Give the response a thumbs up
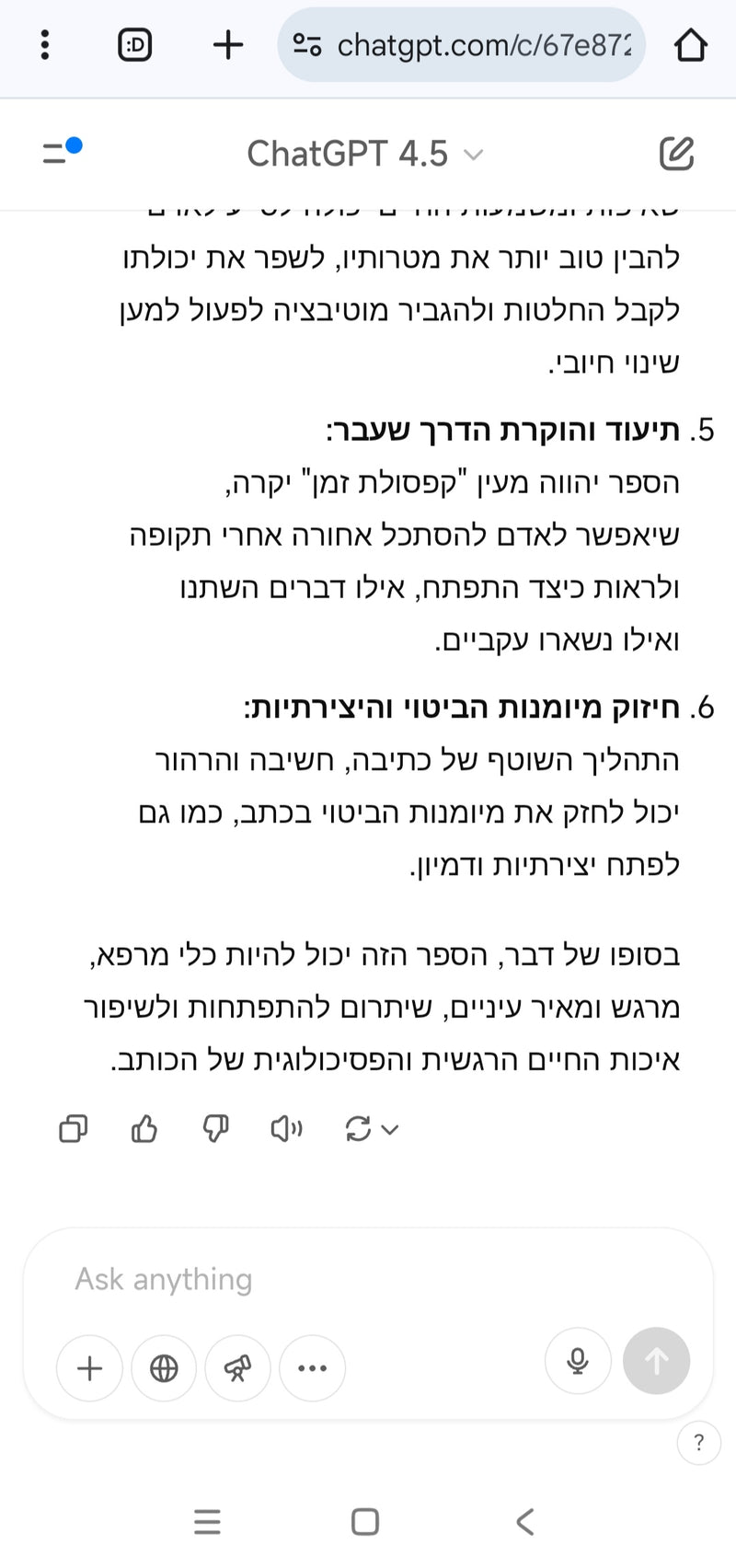Screen dimensions: 736x1568 click(144, 1128)
